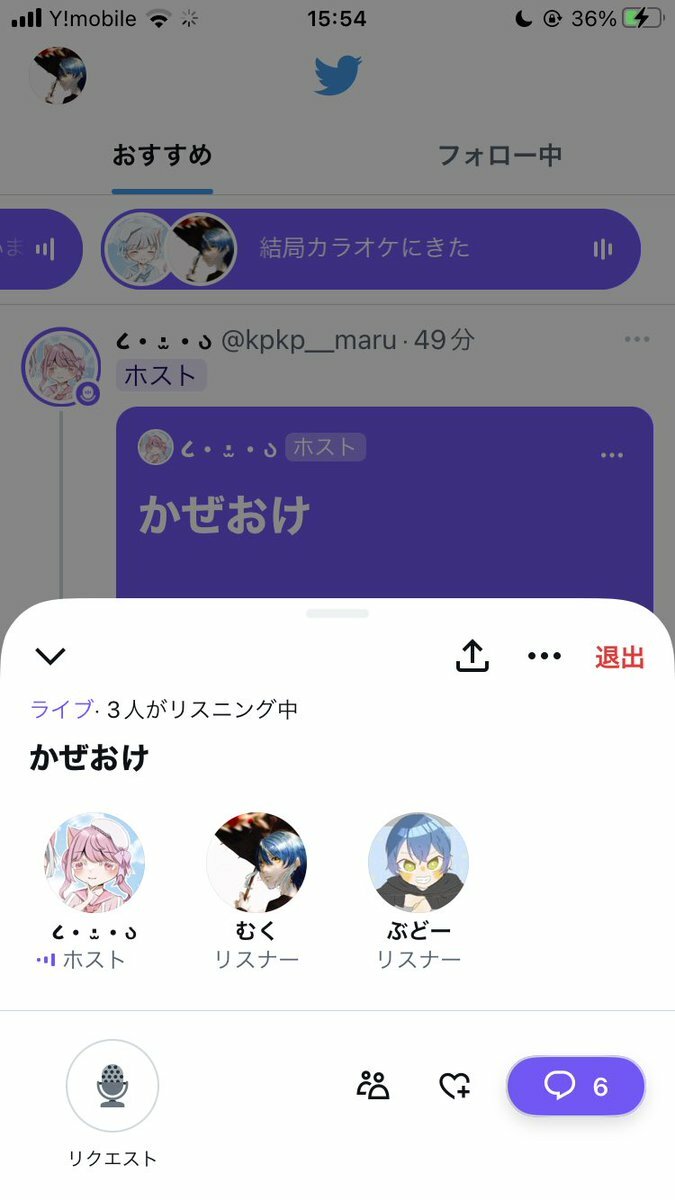Request to speak with the リクエスト microphone
Viewport: 675px width, 1200px height.
tap(112, 1086)
